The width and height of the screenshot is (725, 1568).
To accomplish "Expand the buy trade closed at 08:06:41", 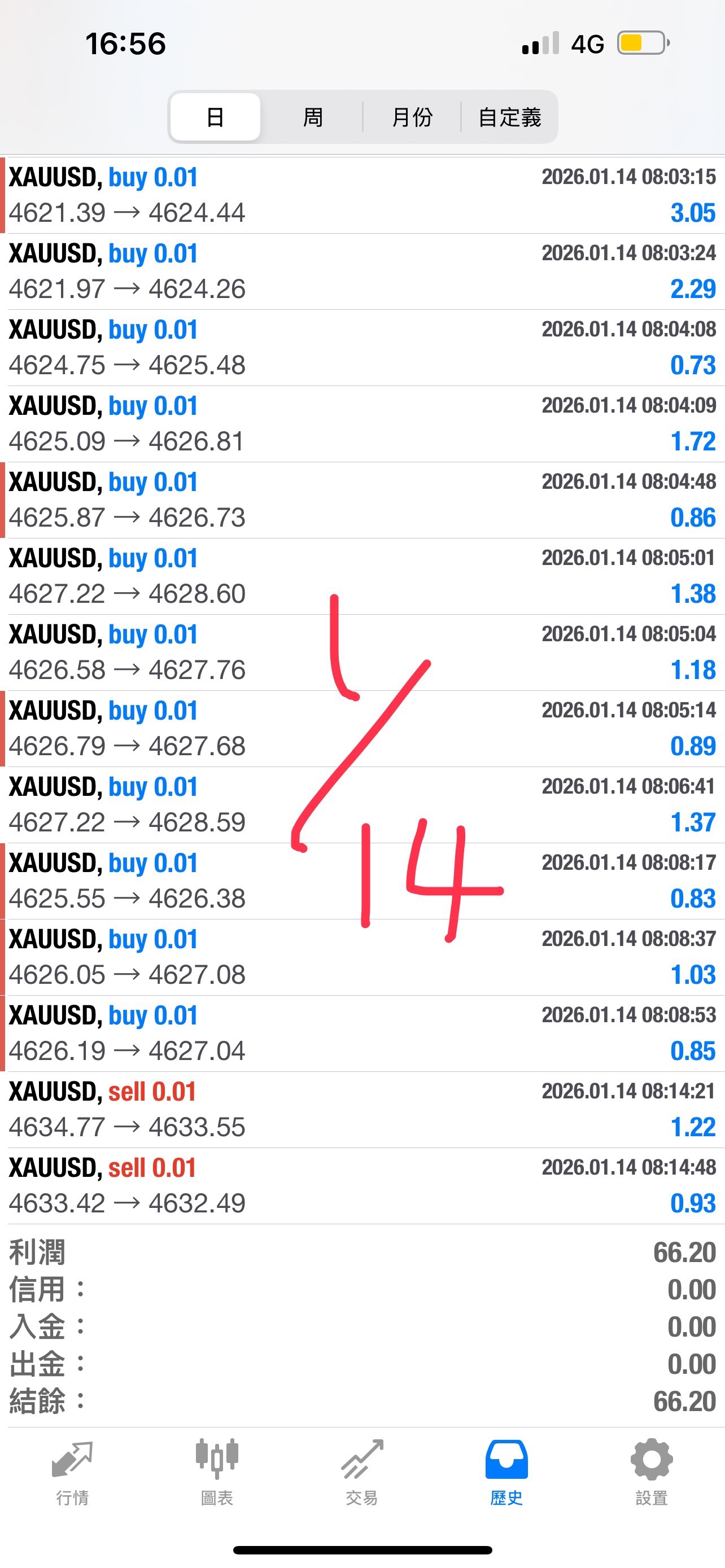I will [362, 805].
